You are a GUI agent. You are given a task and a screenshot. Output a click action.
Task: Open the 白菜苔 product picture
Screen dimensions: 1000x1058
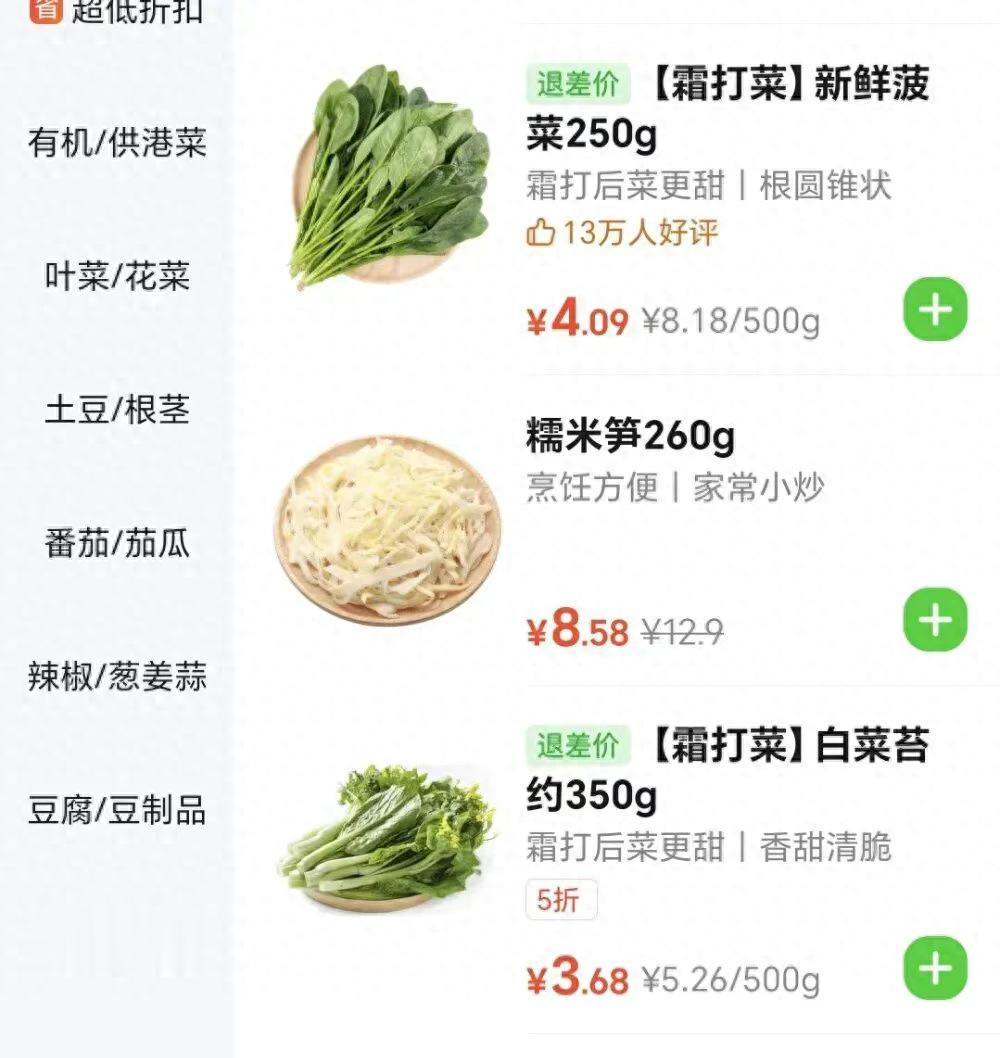click(x=387, y=835)
